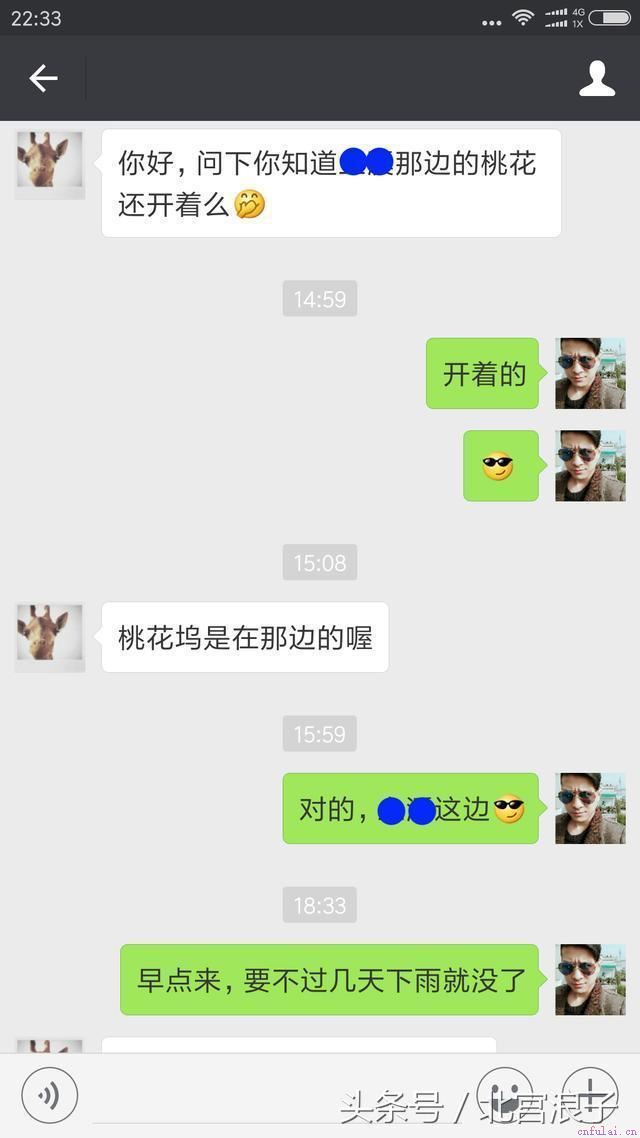
Task: Open my avatar beside the 开着的 message
Action: pyautogui.click(x=590, y=373)
